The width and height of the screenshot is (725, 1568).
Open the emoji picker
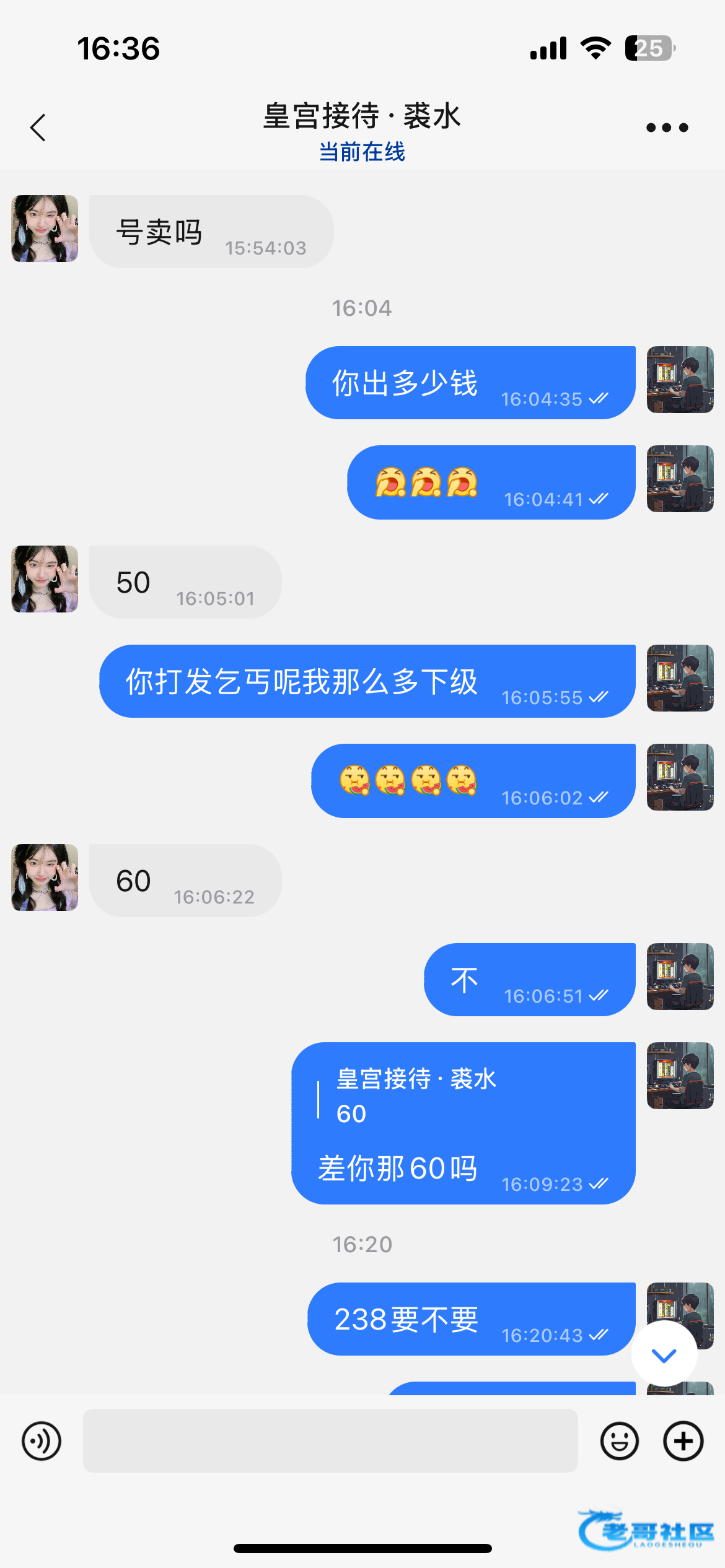619,1441
